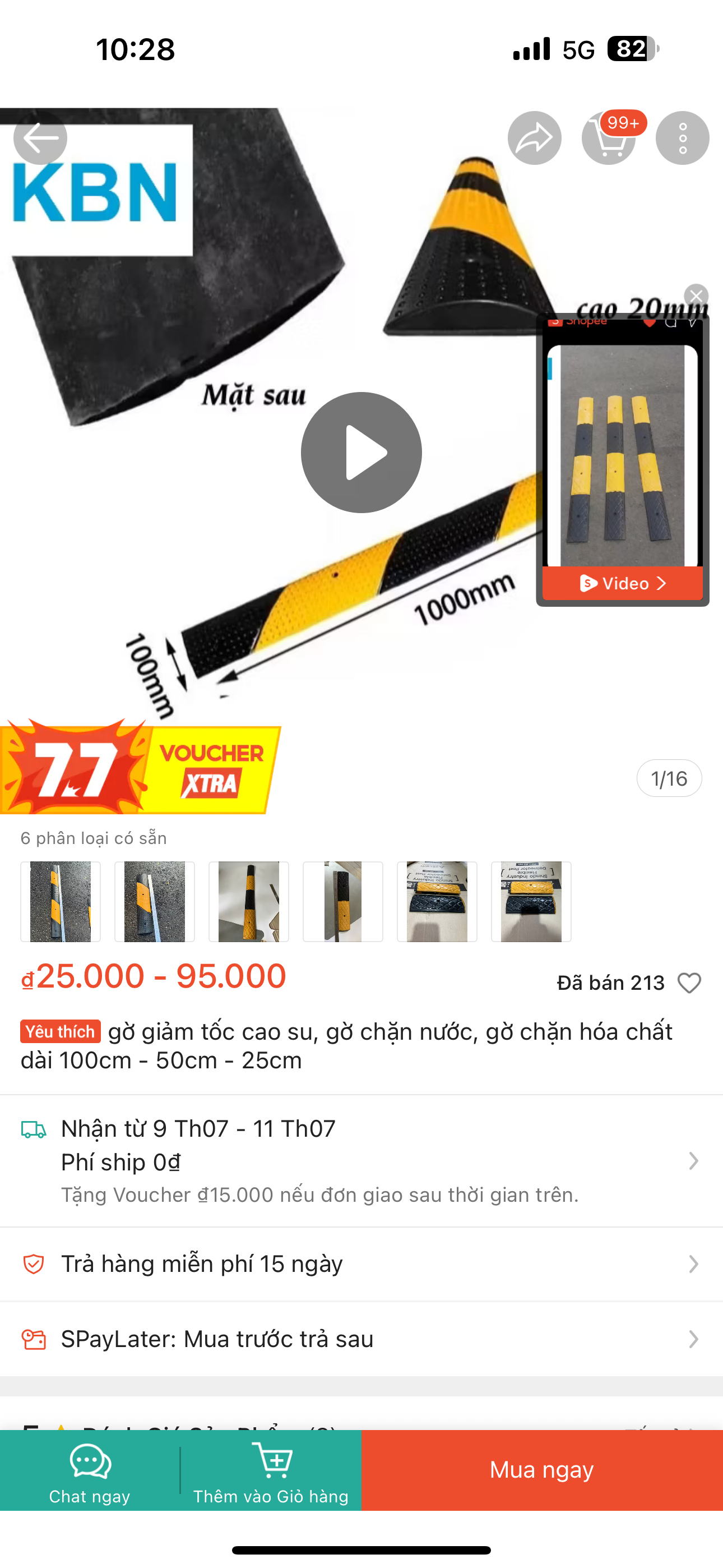
Task: Tap Mua ngay to buy now
Action: tap(541, 1470)
